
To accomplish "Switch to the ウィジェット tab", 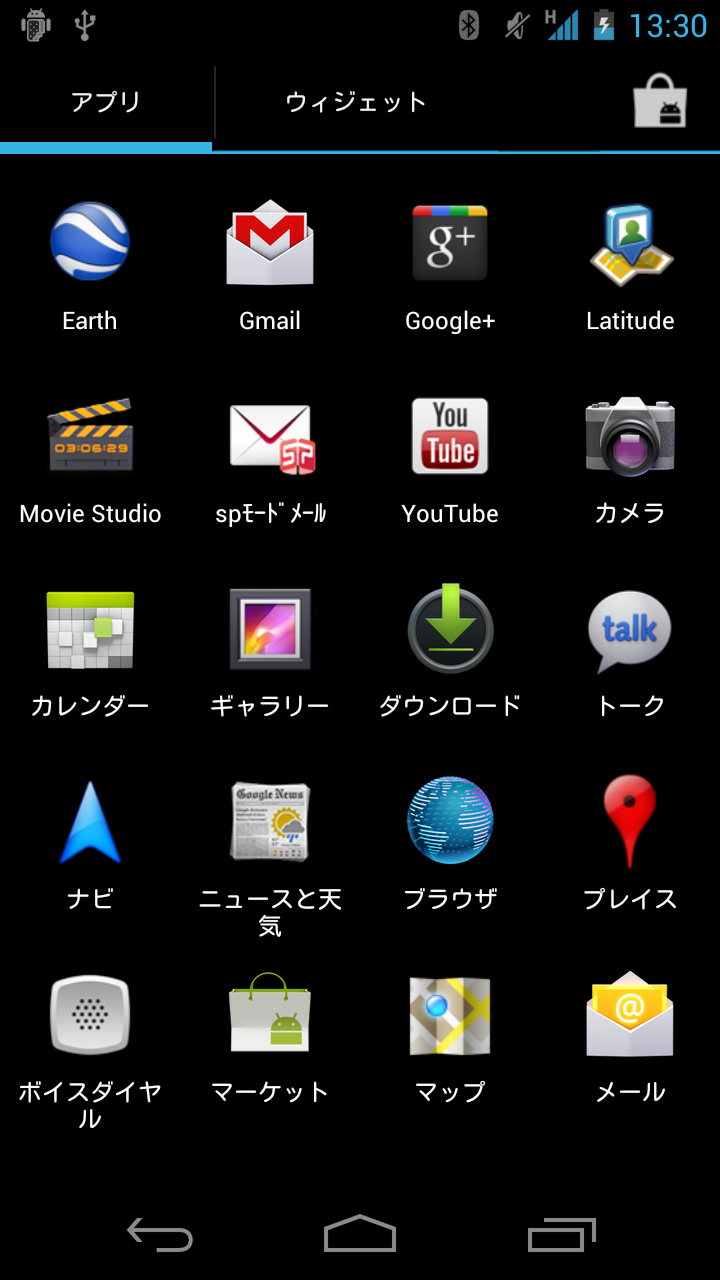I will (356, 102).
